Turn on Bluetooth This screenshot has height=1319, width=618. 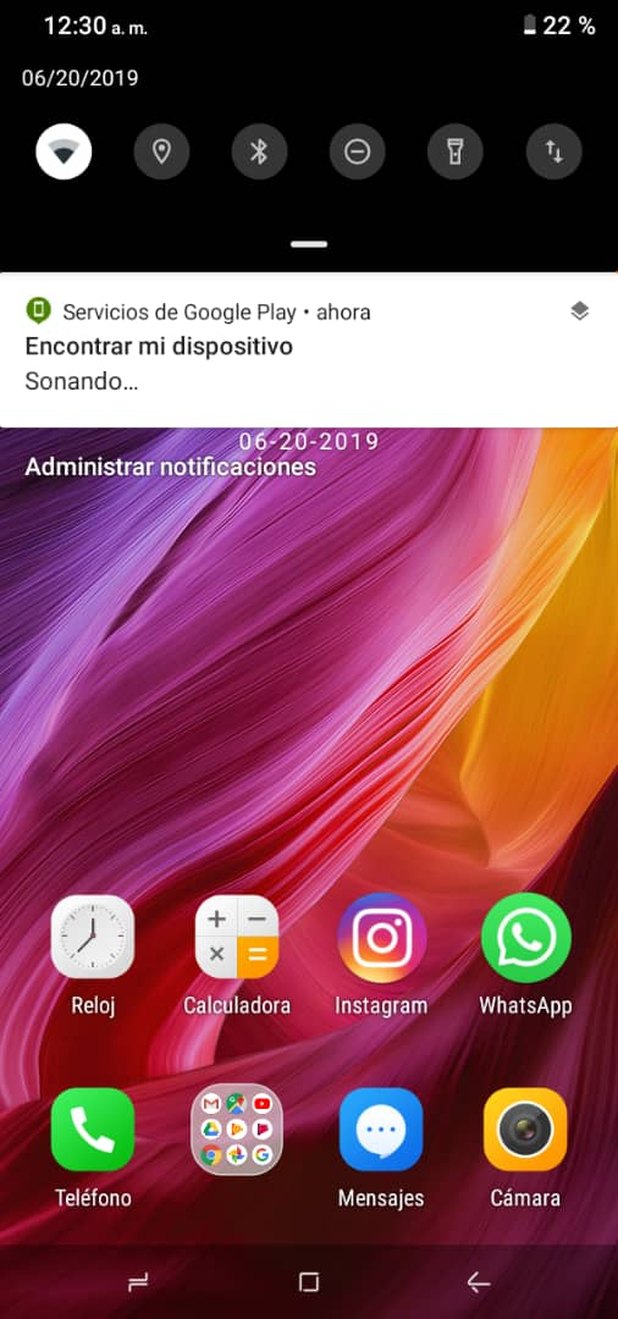(259, 152)
